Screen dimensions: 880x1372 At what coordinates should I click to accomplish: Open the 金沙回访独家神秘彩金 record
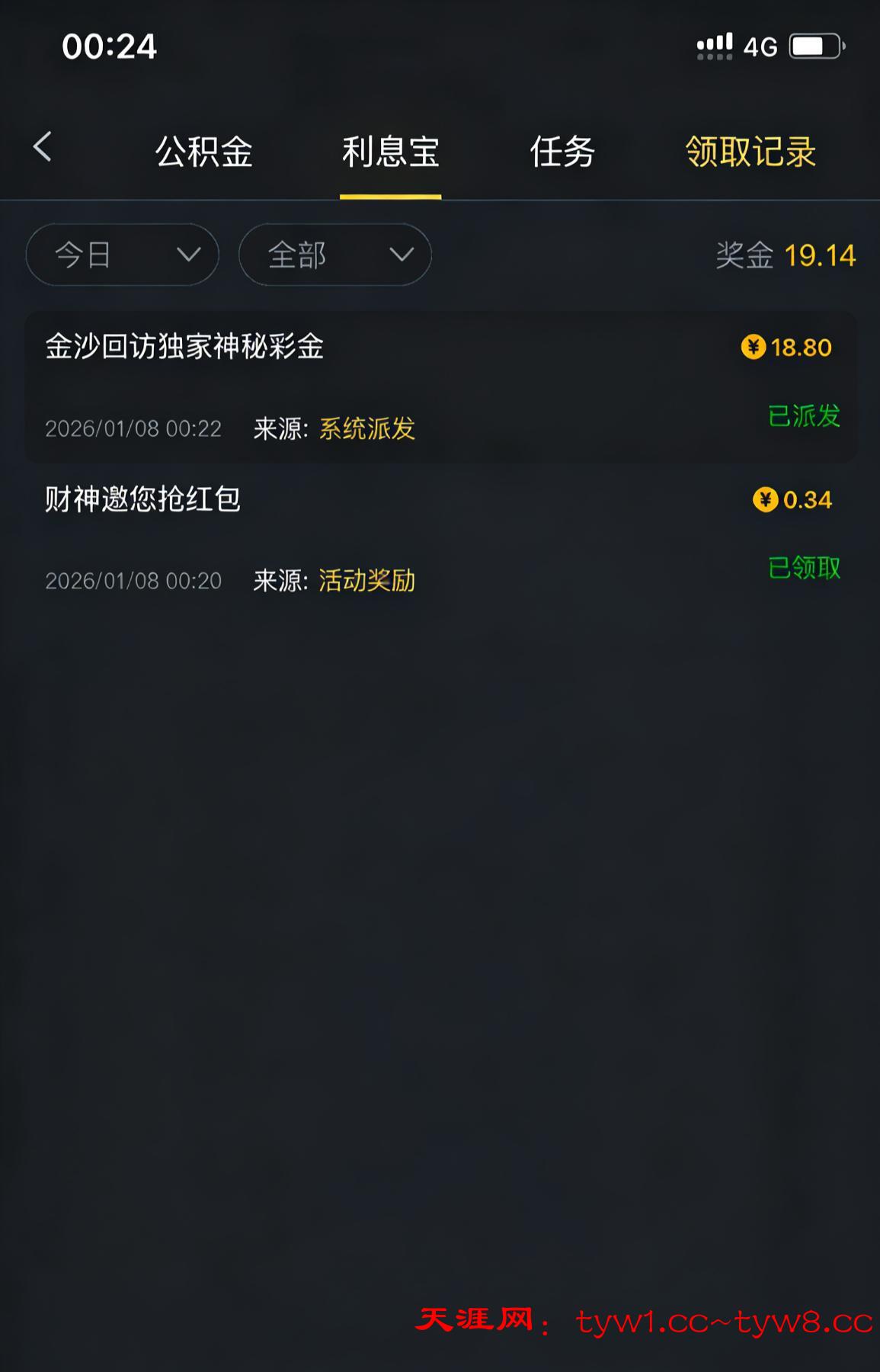pyautogui.click(x=440, y=386)
